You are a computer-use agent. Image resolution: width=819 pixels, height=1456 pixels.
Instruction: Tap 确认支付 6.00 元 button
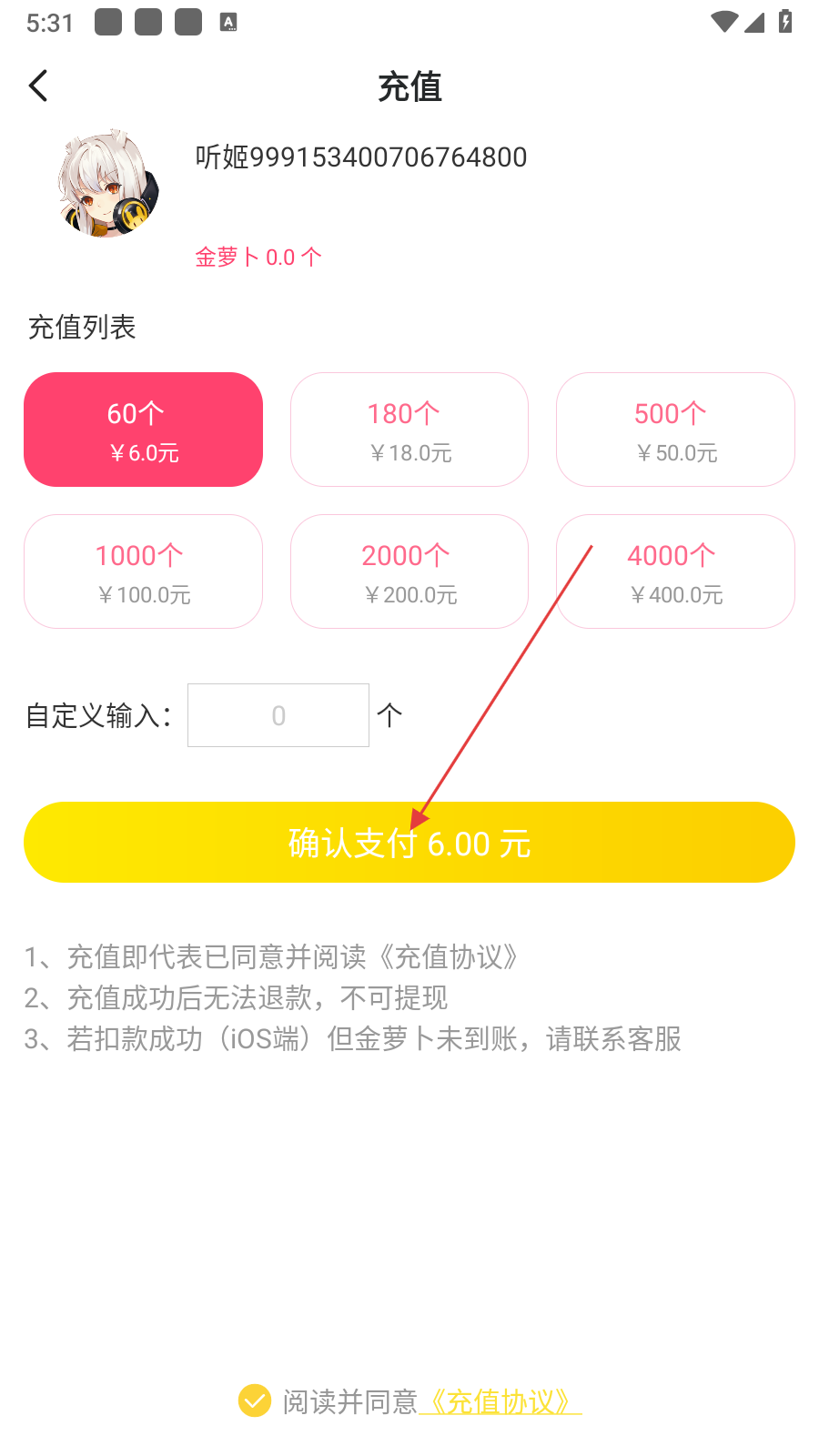pos(409,843)
